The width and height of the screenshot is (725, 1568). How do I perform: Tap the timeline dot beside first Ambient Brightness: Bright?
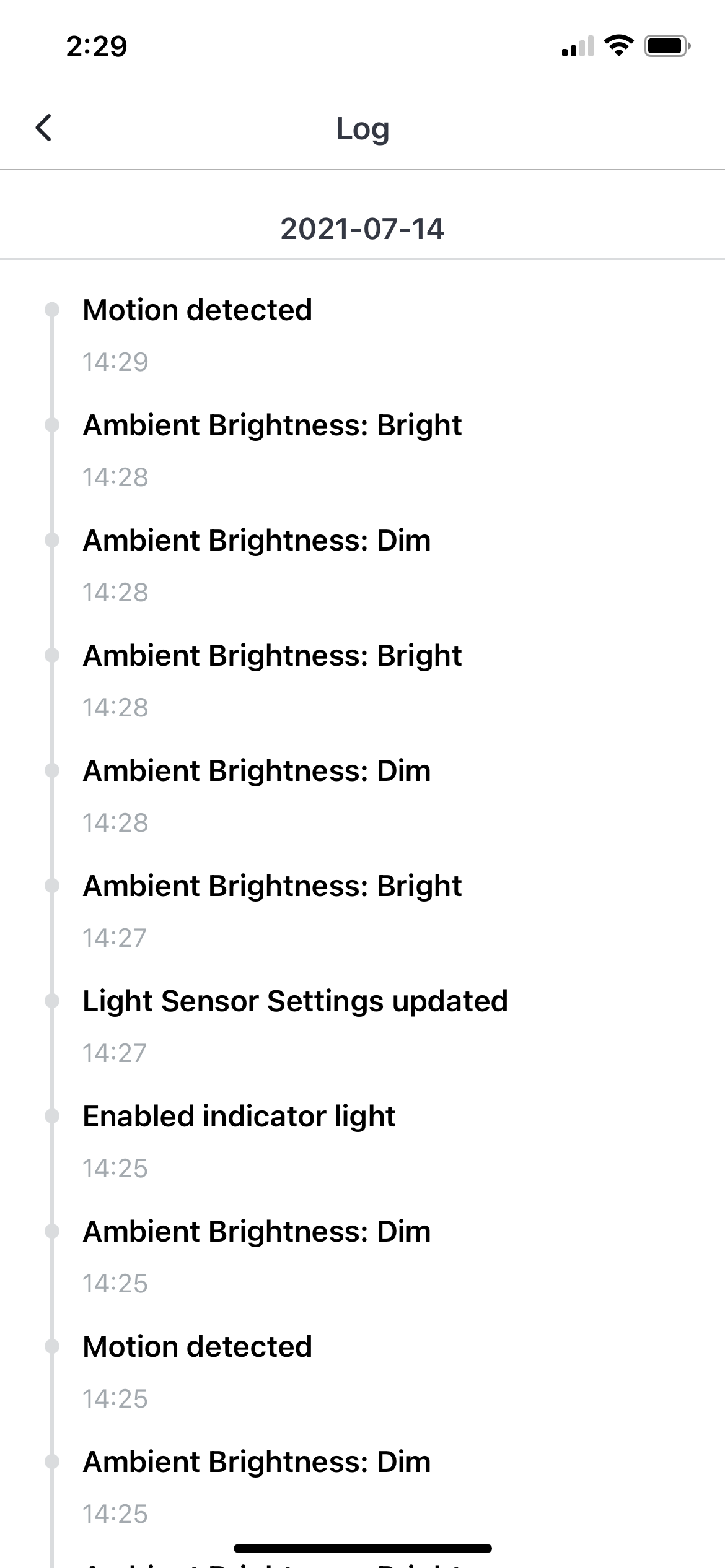(x=51, y=425)
